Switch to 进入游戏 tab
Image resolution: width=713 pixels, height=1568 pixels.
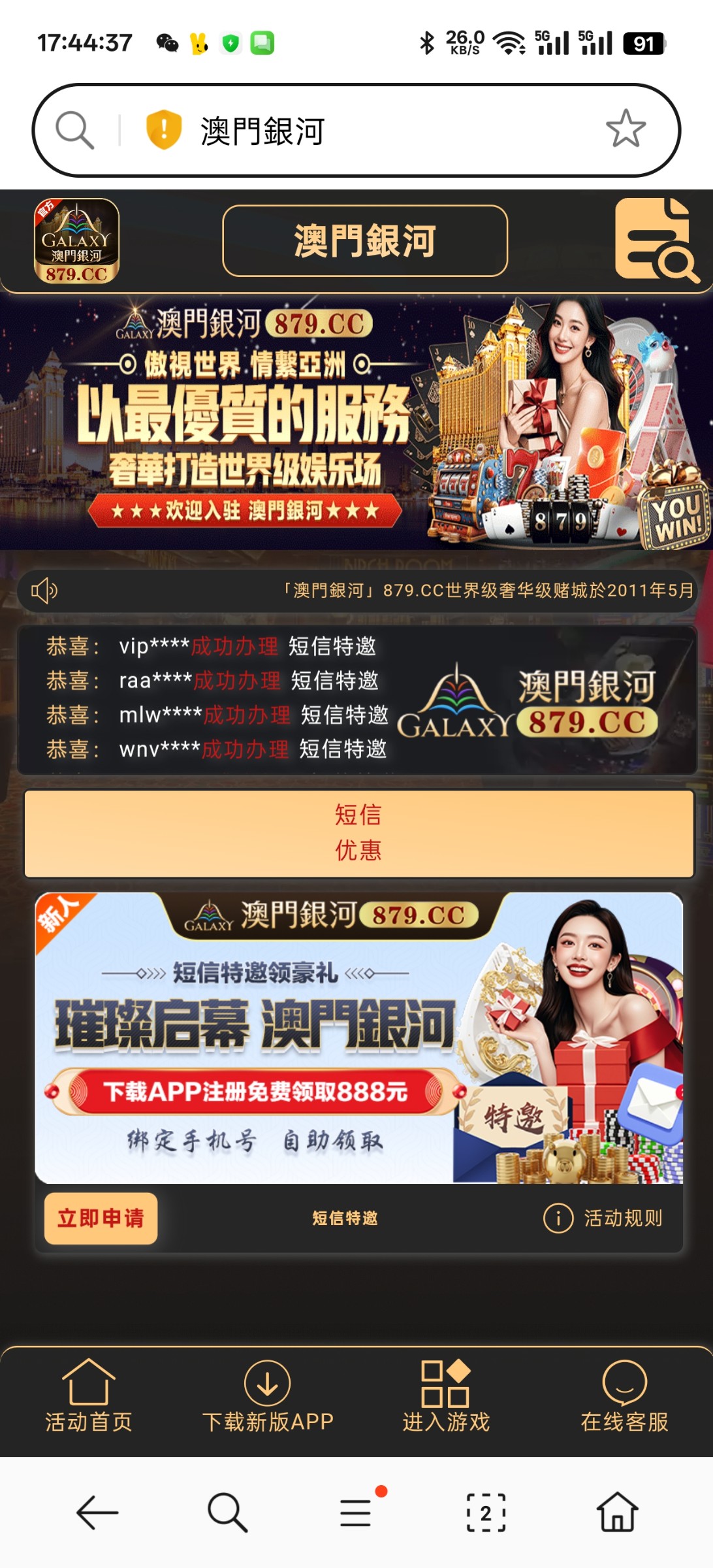tap(446, 1396)
